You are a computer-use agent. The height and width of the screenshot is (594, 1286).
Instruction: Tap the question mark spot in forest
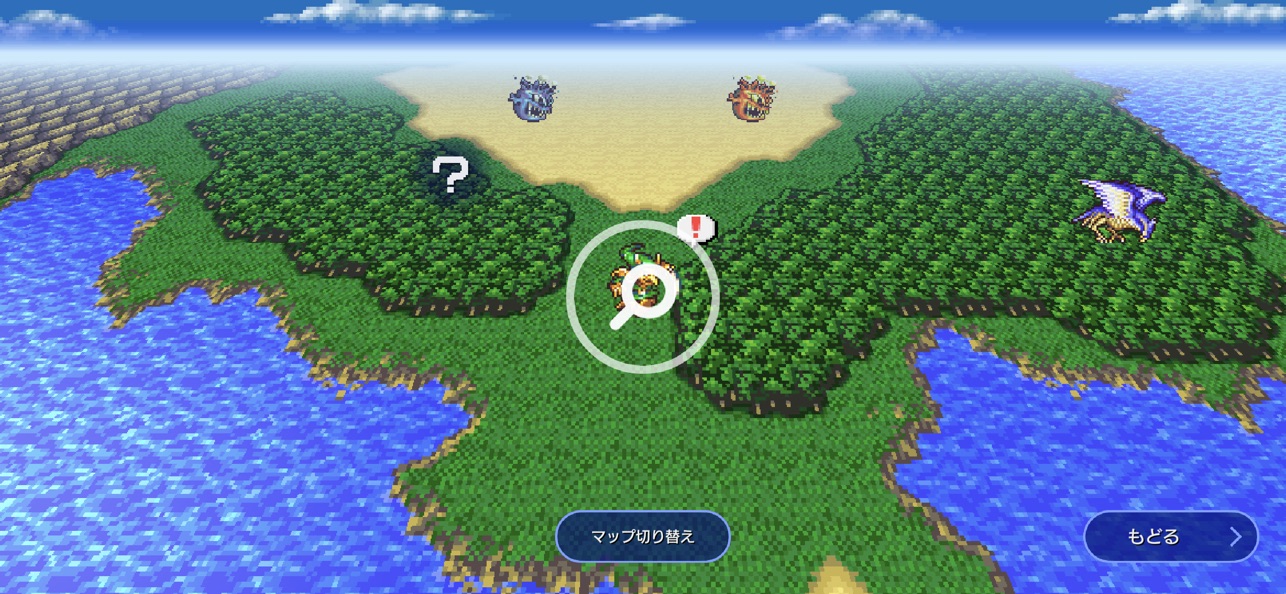tap(450, 175)
